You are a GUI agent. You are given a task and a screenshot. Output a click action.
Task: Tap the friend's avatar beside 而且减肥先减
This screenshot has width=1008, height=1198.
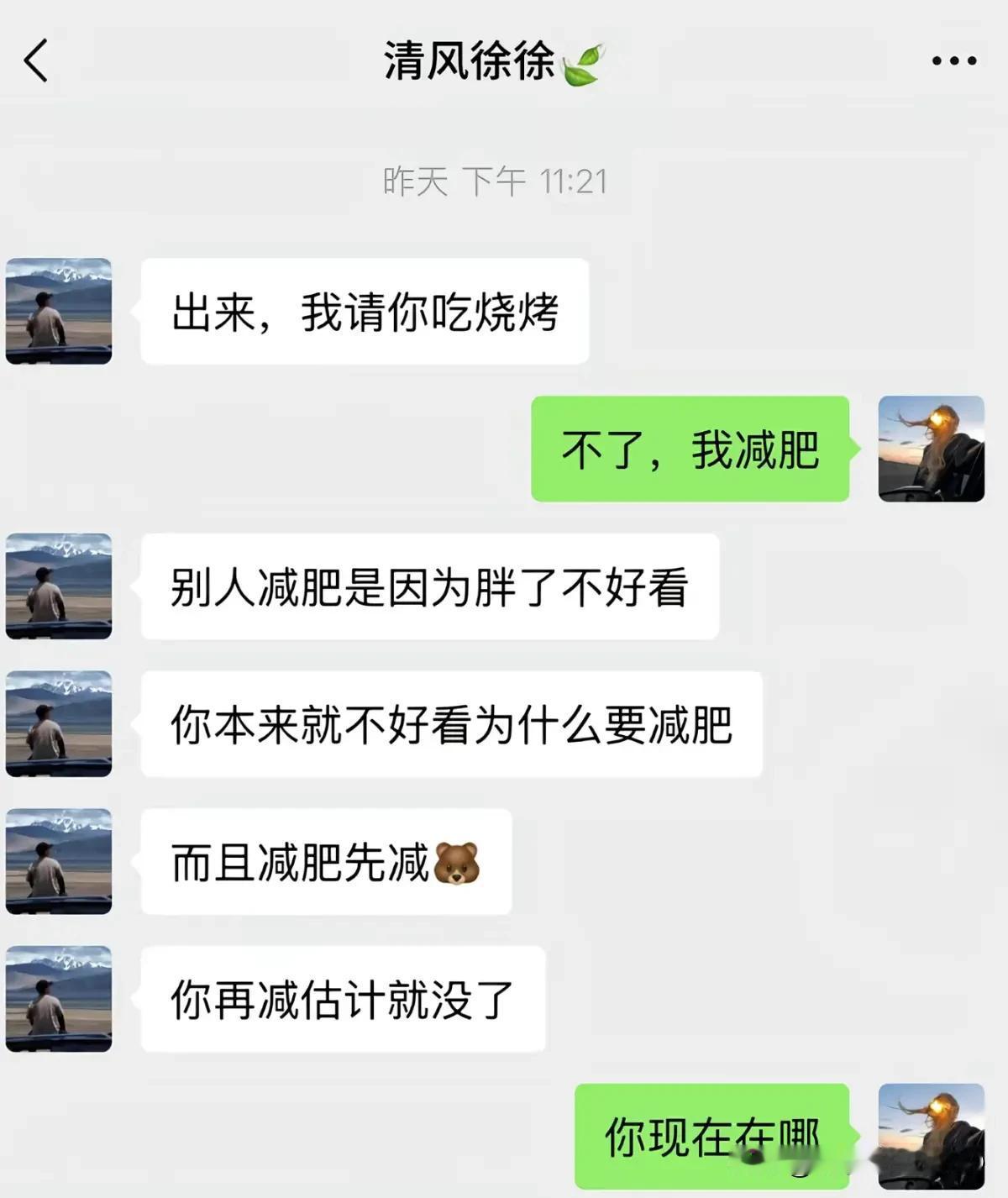click(59, 864)
